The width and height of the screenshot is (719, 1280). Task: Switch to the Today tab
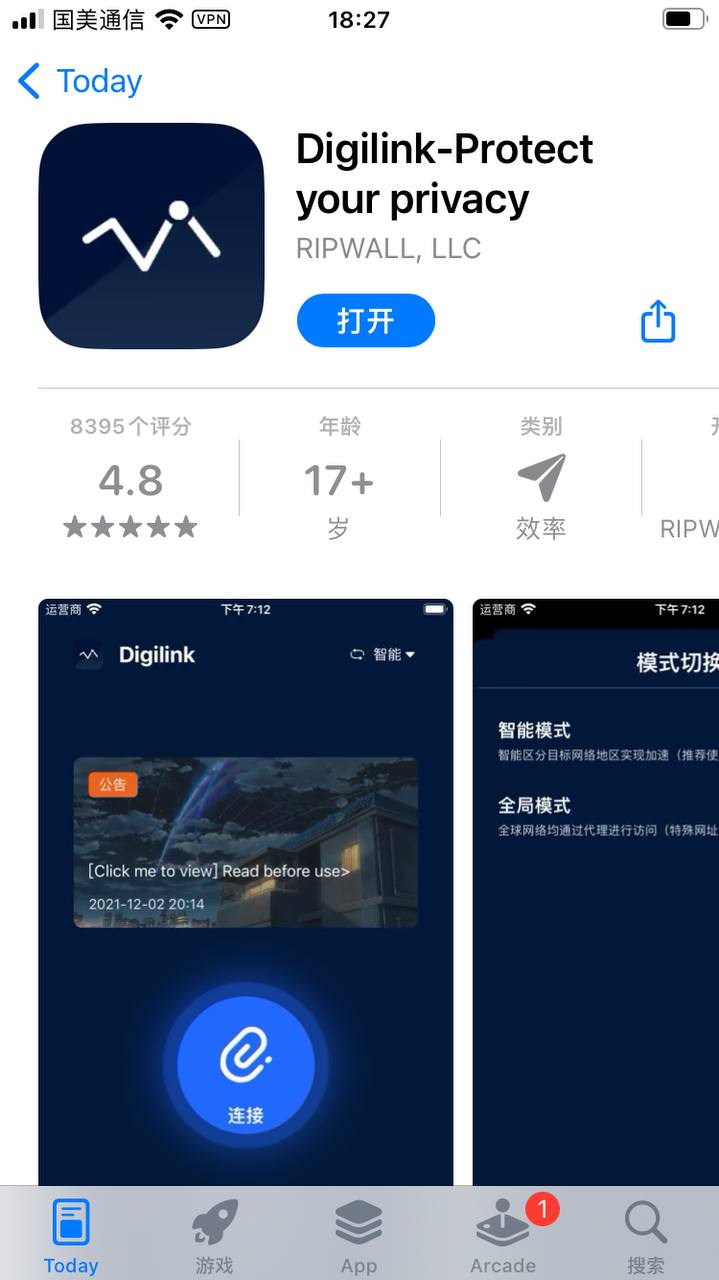(71, 1236)
